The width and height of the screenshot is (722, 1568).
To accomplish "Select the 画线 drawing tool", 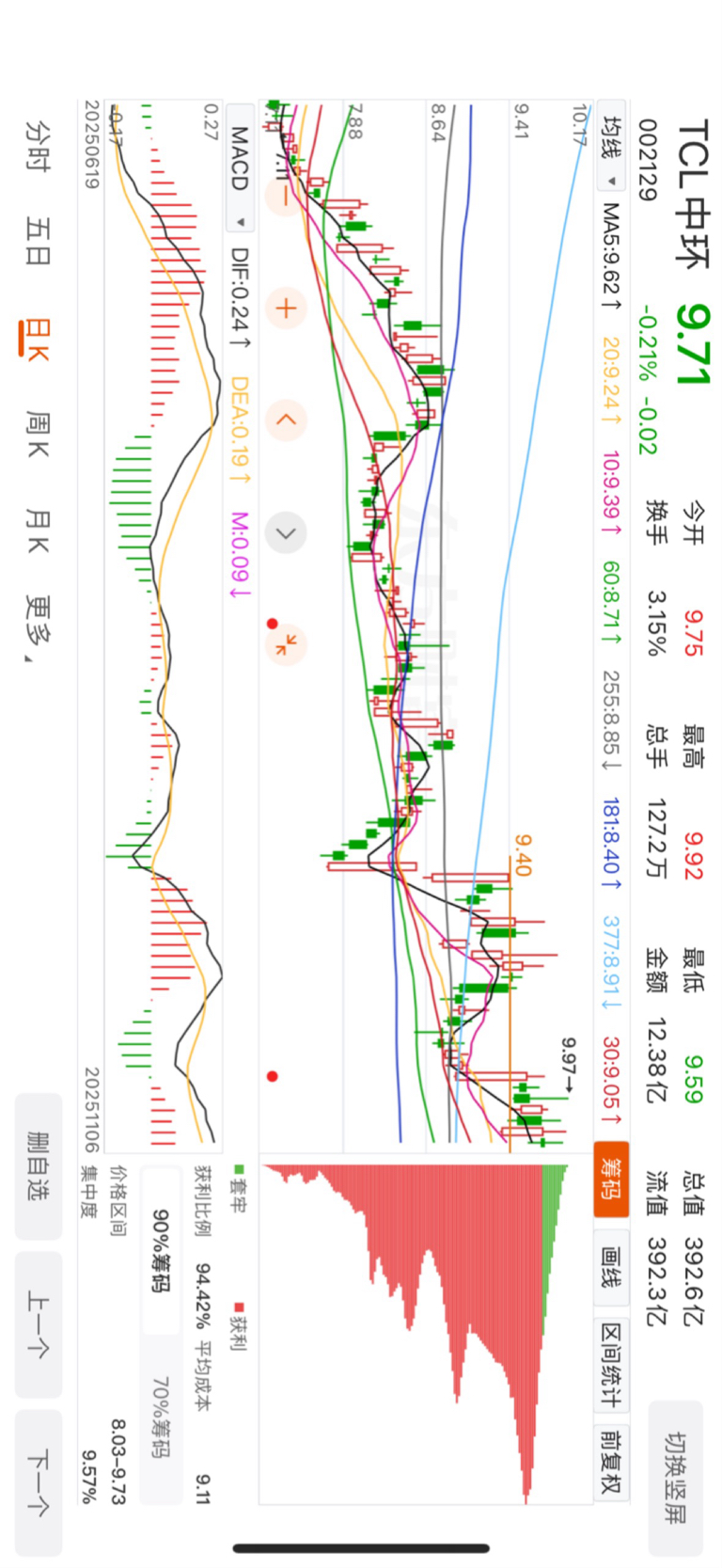I will pos(611,1266).
